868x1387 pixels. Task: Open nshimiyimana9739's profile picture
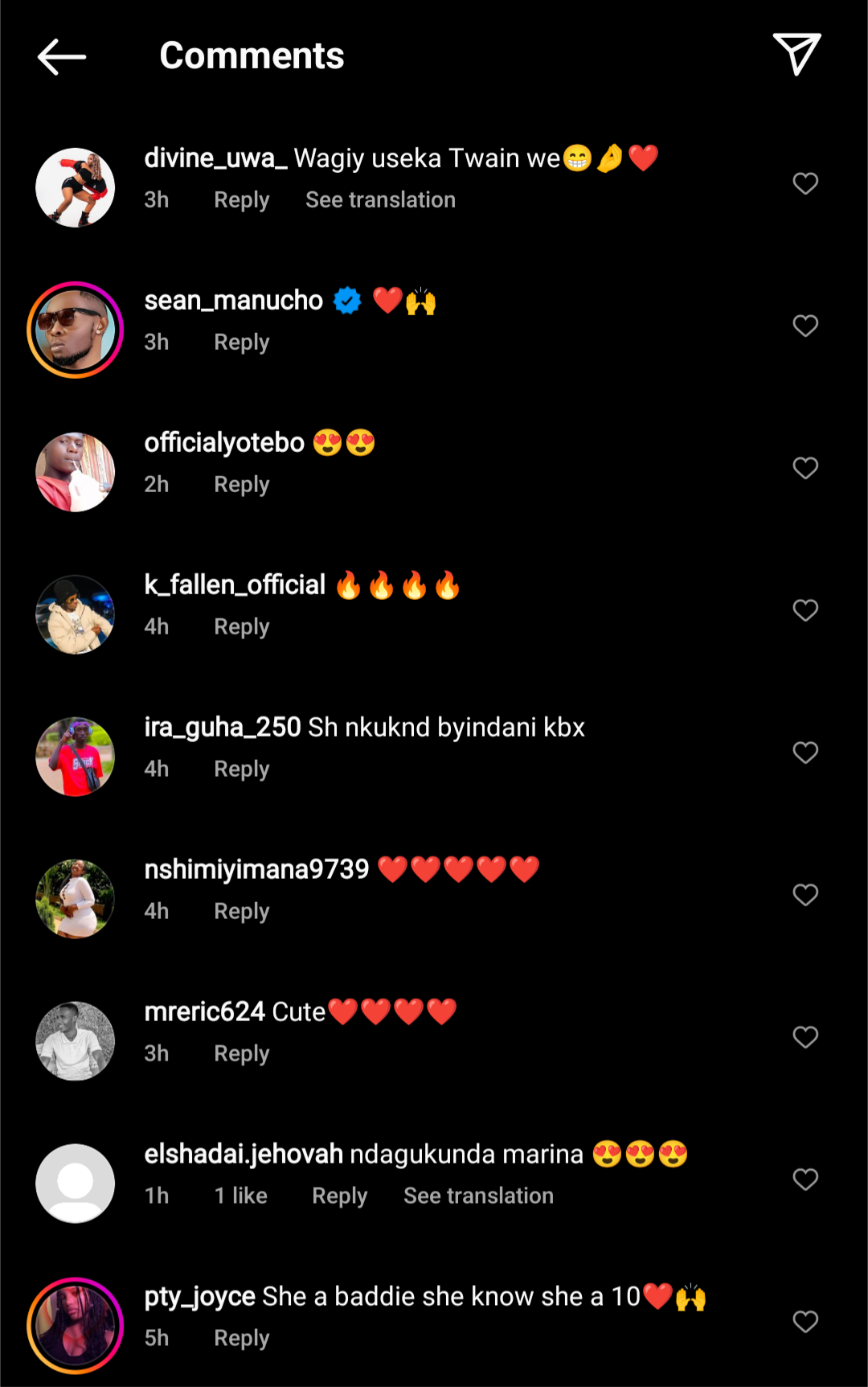pos(75,898)
